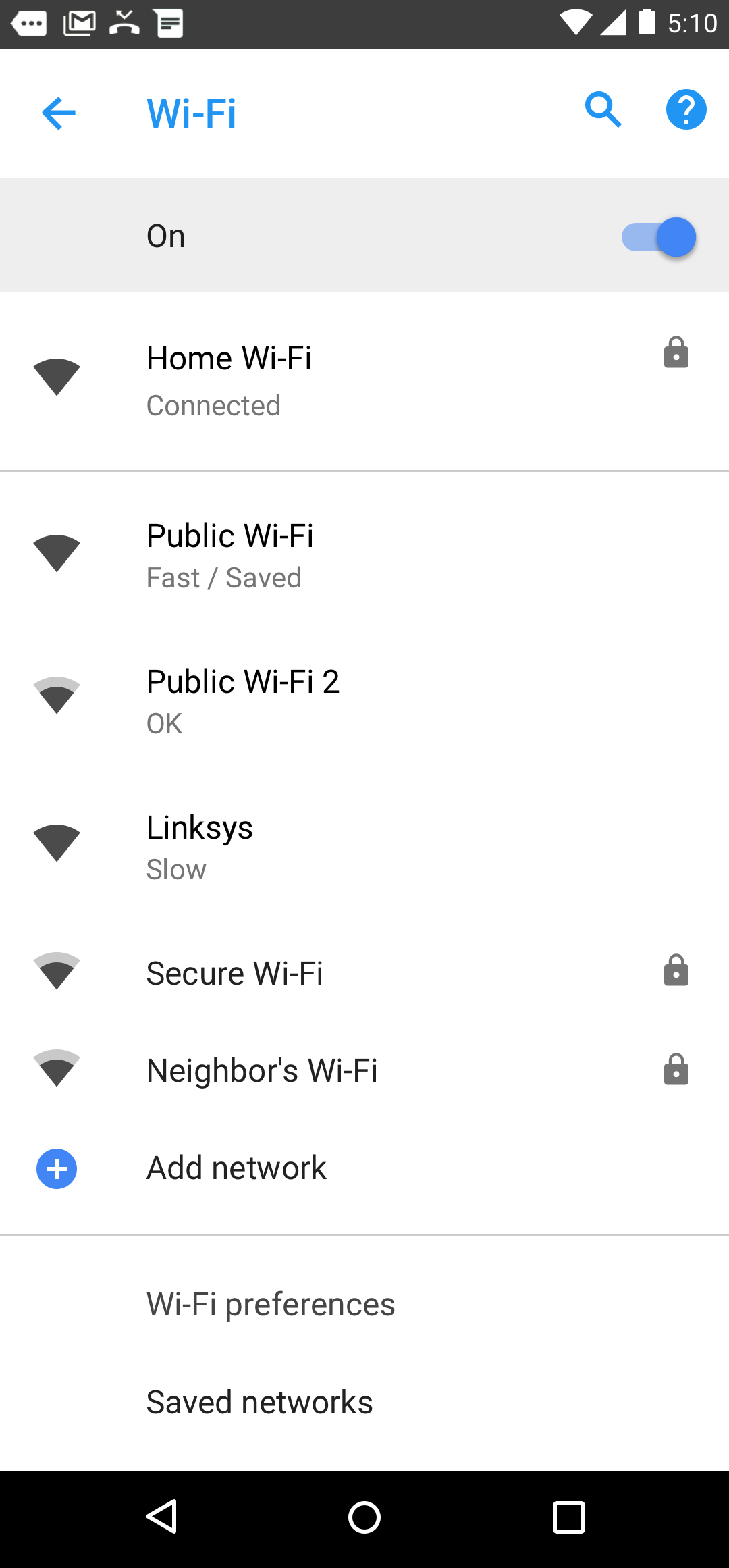Select Neighbor's Wi-Fi network
The image size is (729, 1568).
click(x=364, y=1070)
